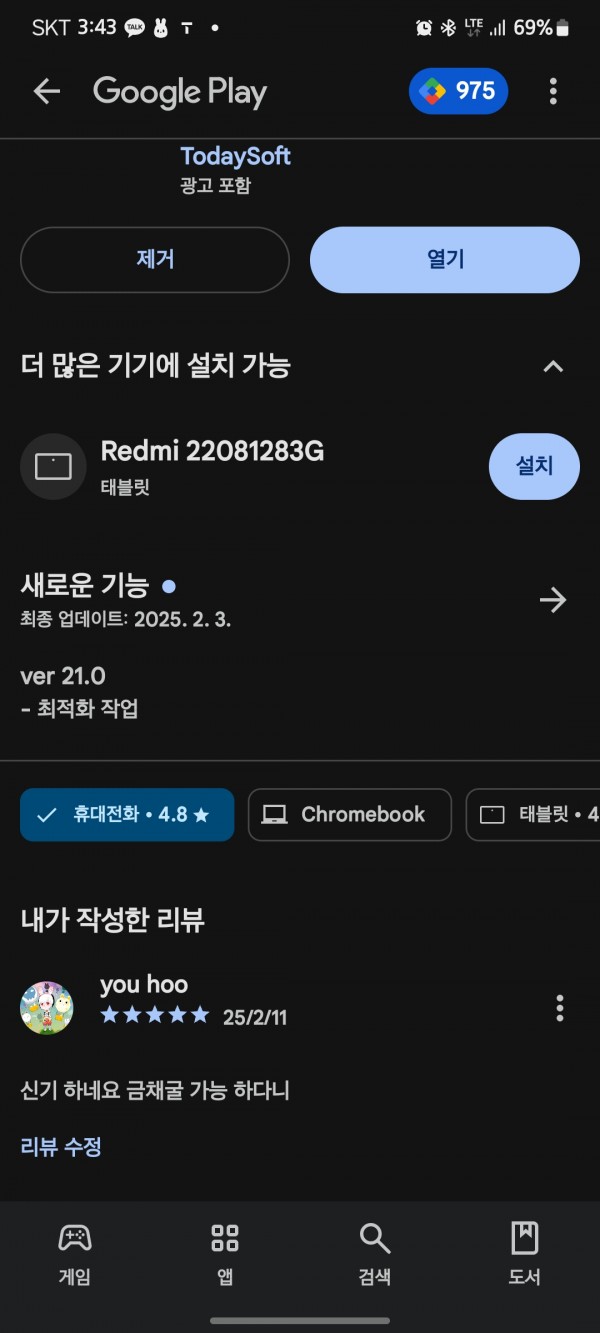
Task: Tap 리뷰 수정 to edit the review
Action: [61, 1147]
